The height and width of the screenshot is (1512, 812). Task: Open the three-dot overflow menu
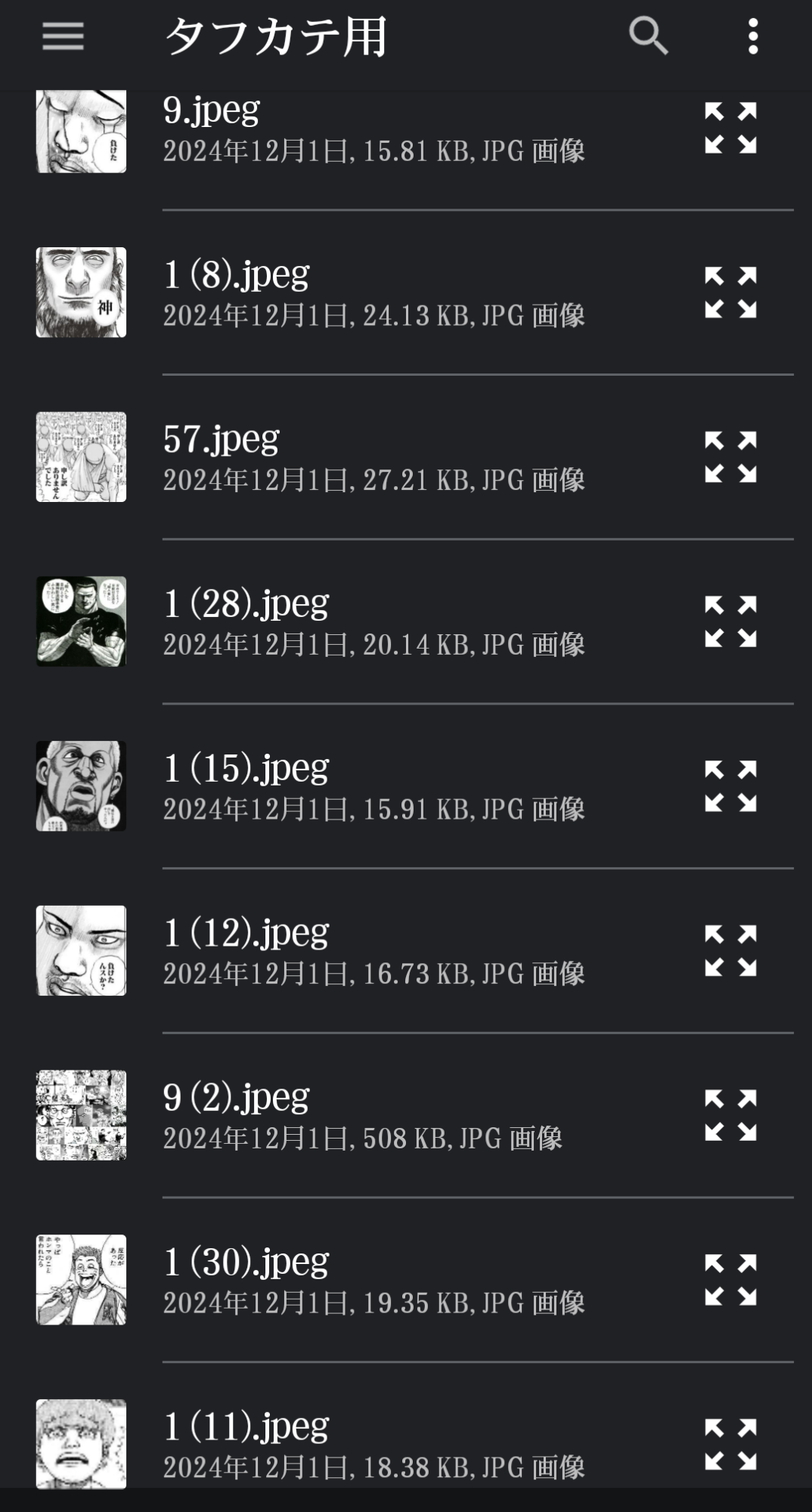pyautogui.click(x=752, y=36)
